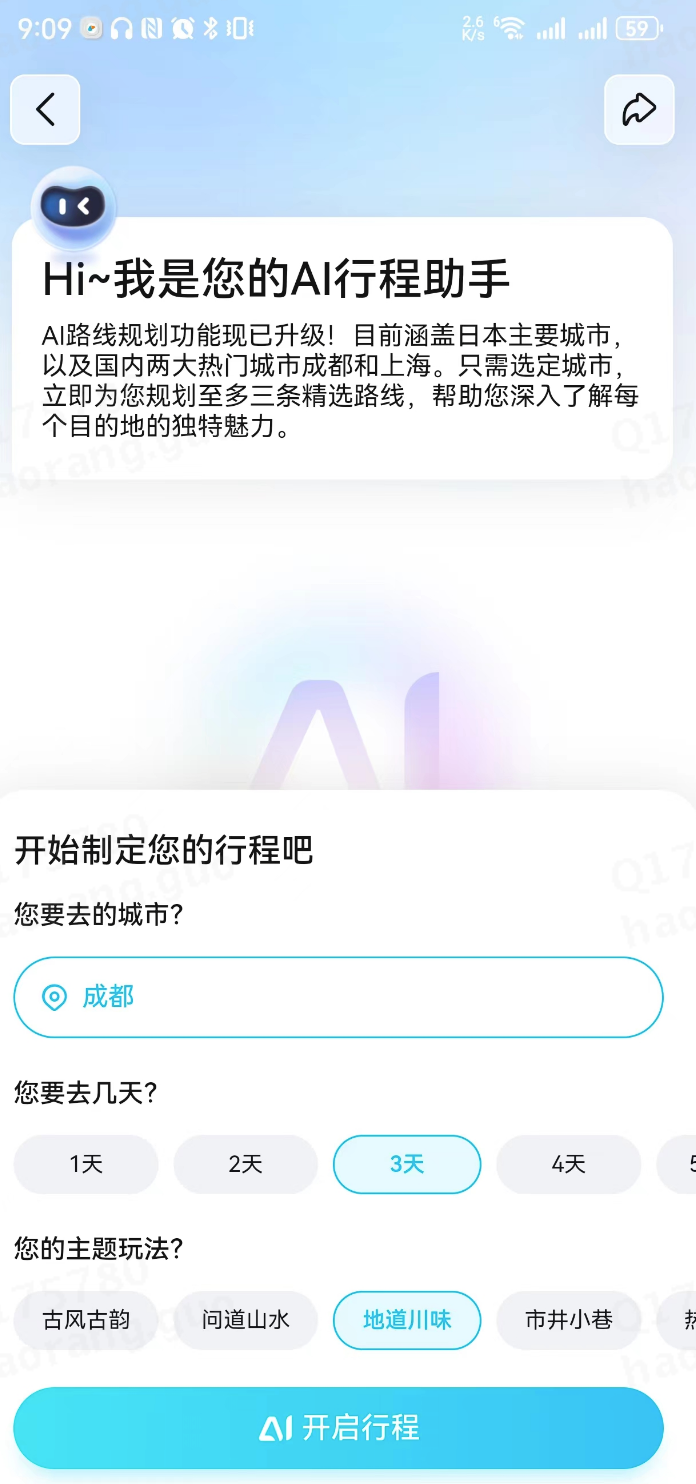This screenshot has height=1484, width=696.
Task: Pick the 市井小巷 theme
Action: tap(568, 1320)
